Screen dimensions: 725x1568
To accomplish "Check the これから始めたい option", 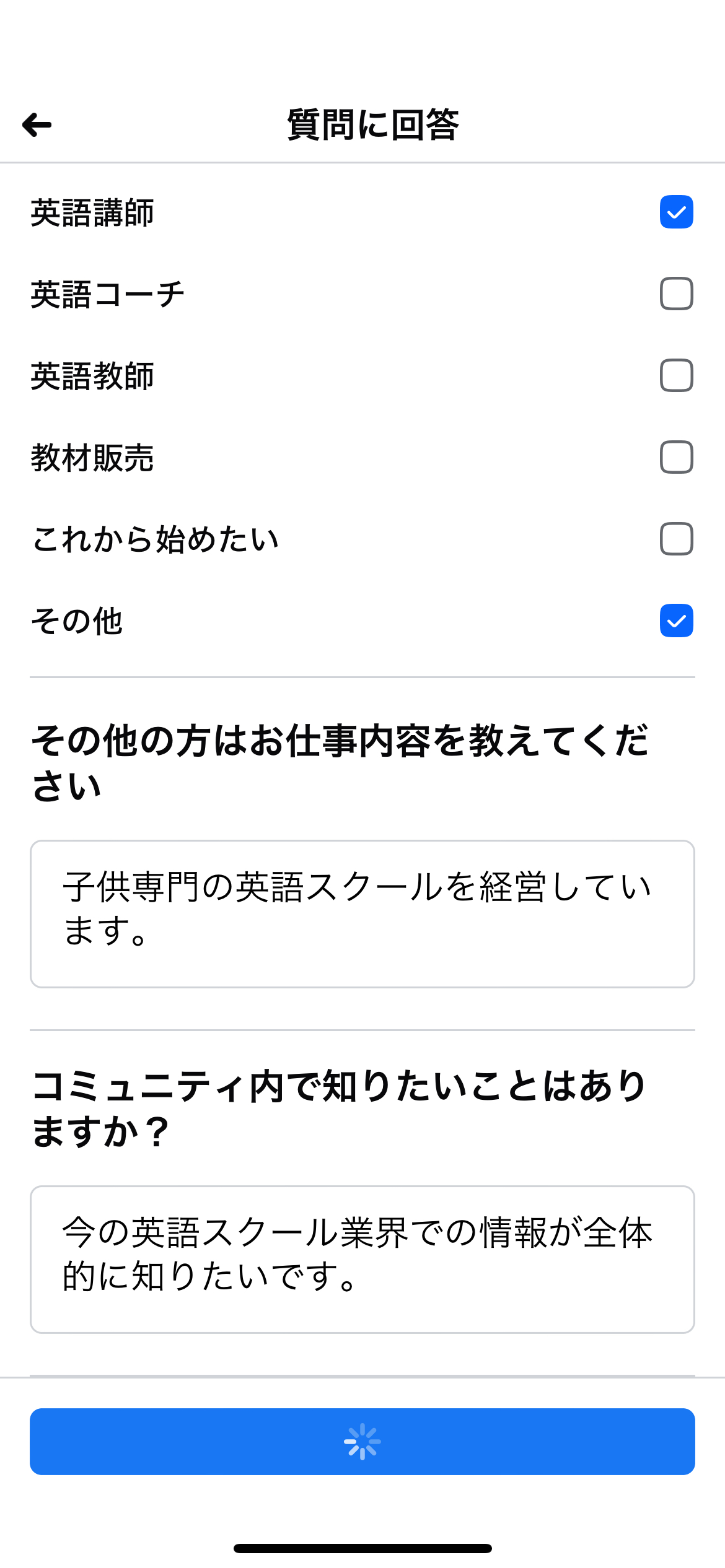I will pyautogui.click(x=676, y=539).
